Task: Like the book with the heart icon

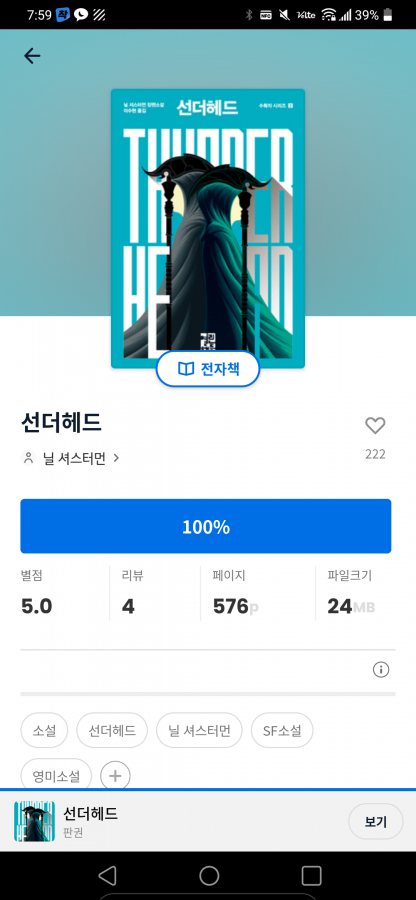Action: tap(375, 426)
